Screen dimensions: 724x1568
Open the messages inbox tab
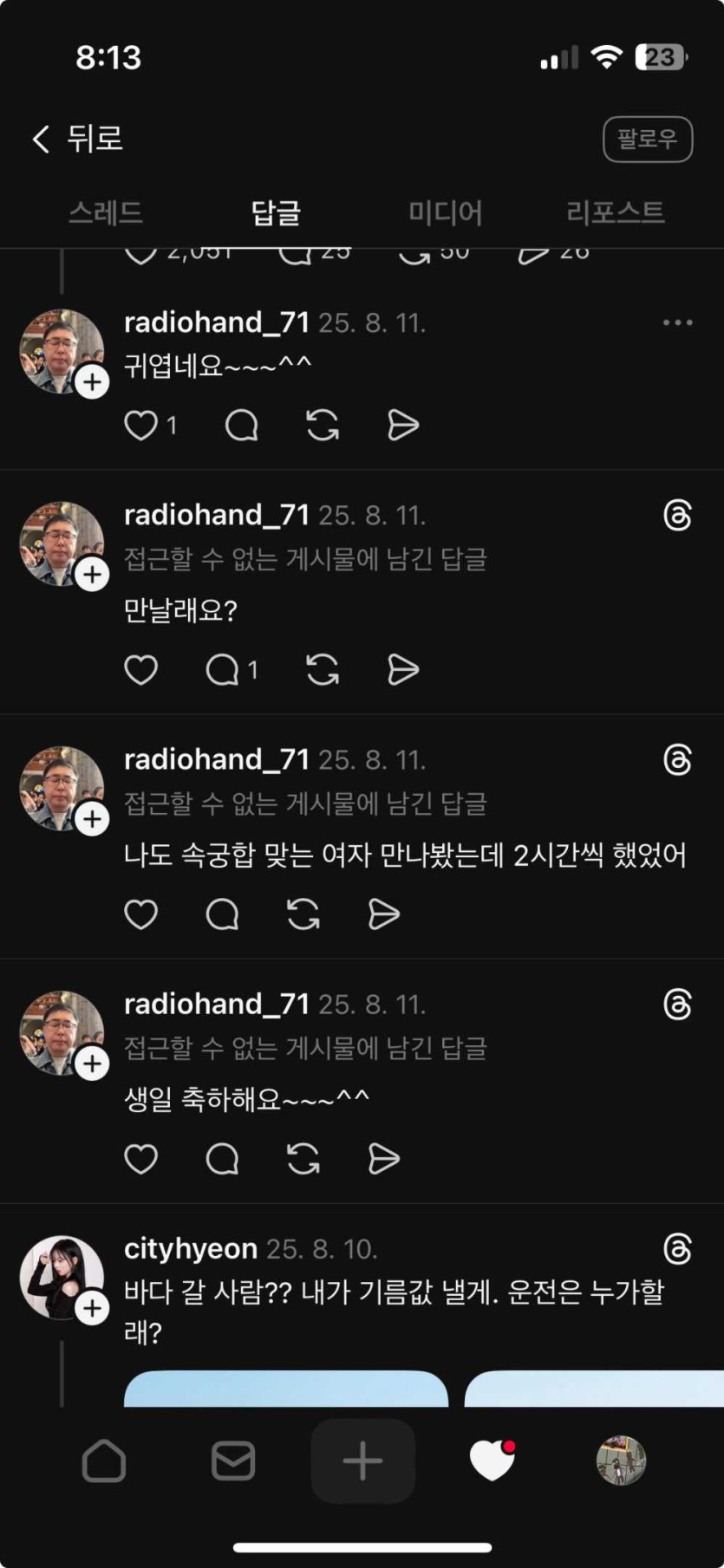233,1461
